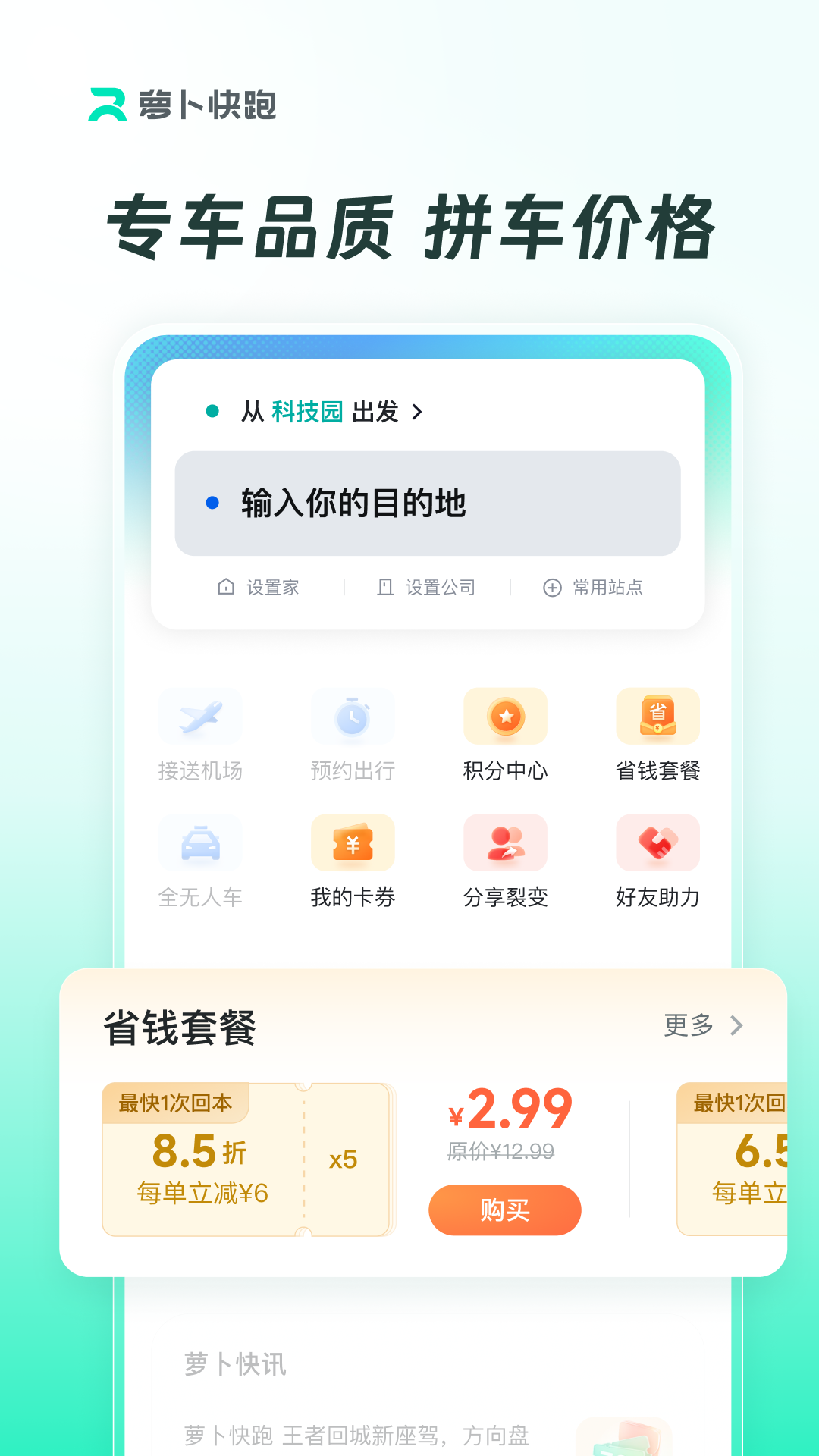Image resolution: width=819 pixels, height=1456 pixels.
Task: Open more savings packages via 更多 arrow
Action: pos(704,1025)
